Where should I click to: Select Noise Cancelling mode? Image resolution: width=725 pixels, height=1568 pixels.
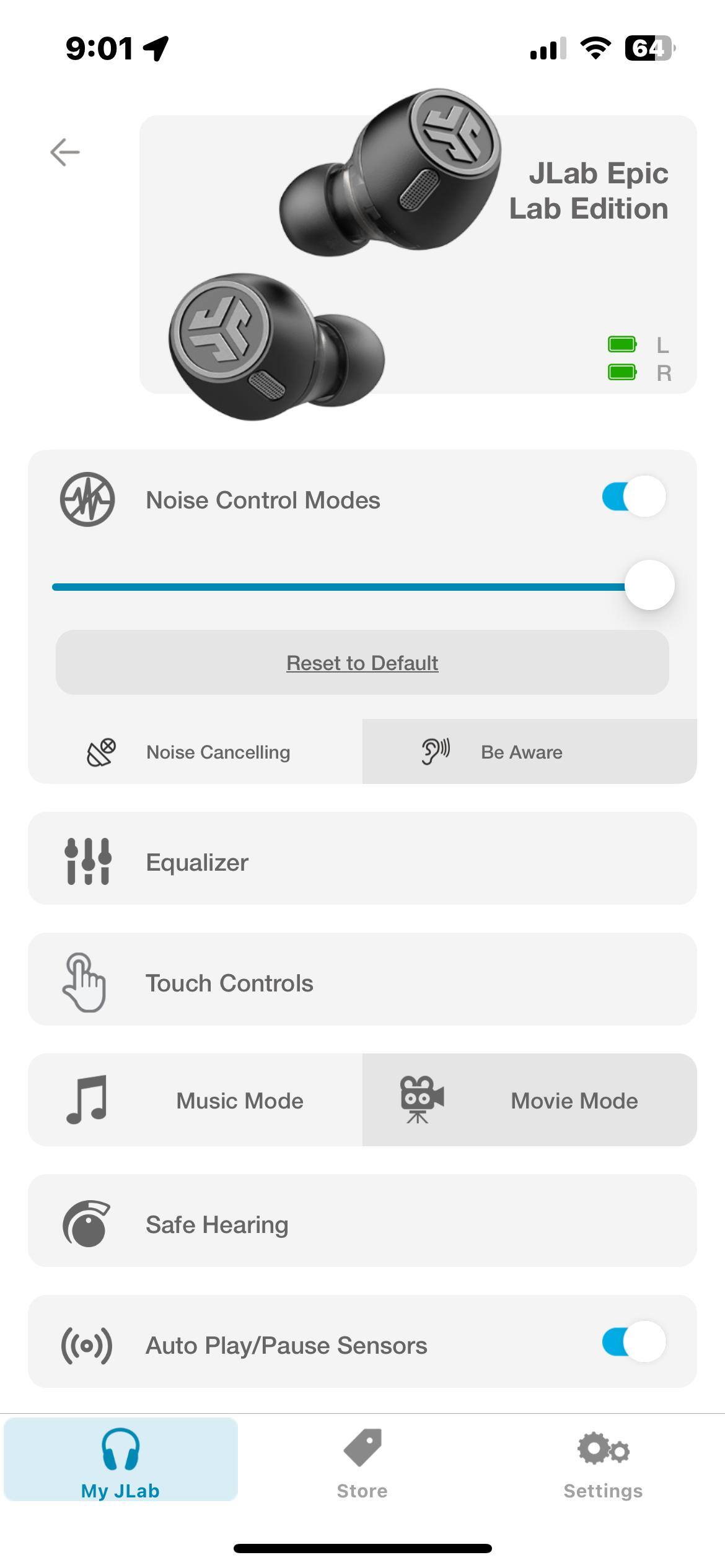(x=195, y=752)
